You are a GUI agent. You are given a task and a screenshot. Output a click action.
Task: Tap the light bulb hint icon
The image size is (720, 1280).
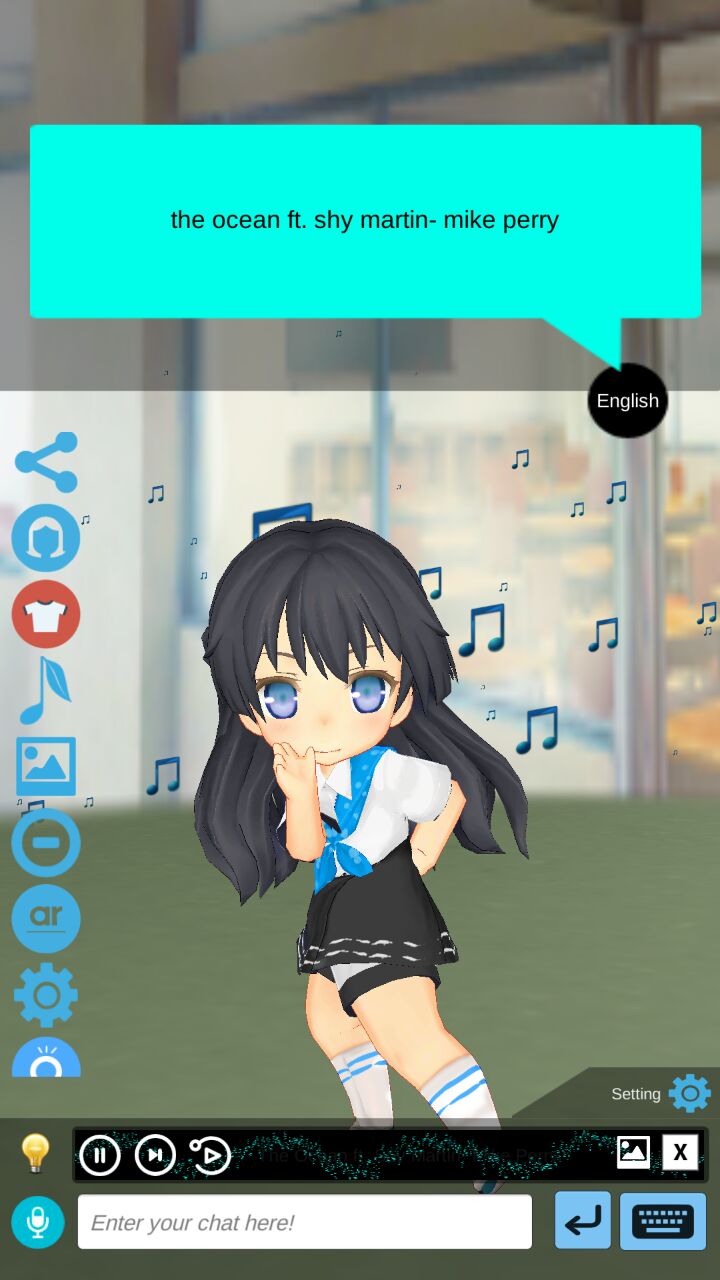click(35, 1153)
